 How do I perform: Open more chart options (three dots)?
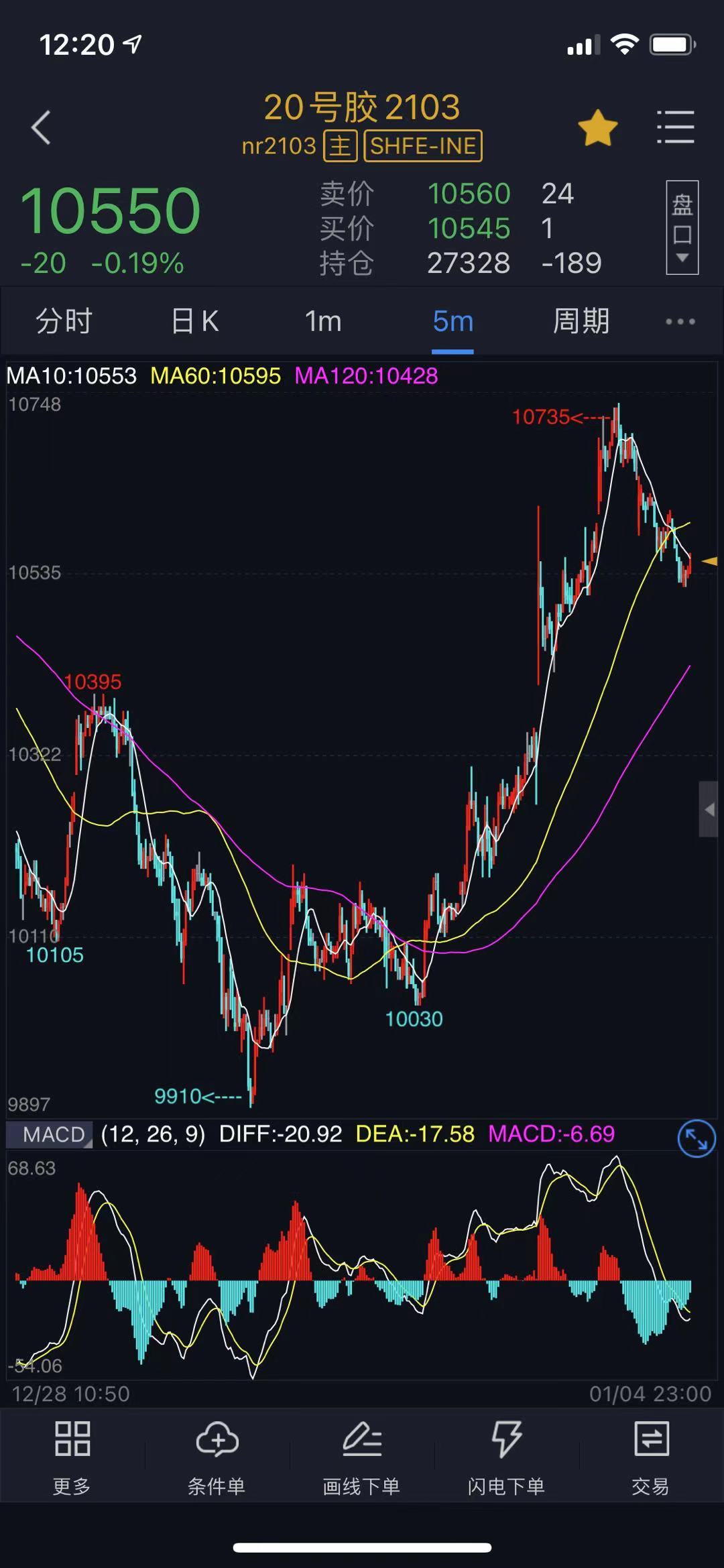click(680, 322)
